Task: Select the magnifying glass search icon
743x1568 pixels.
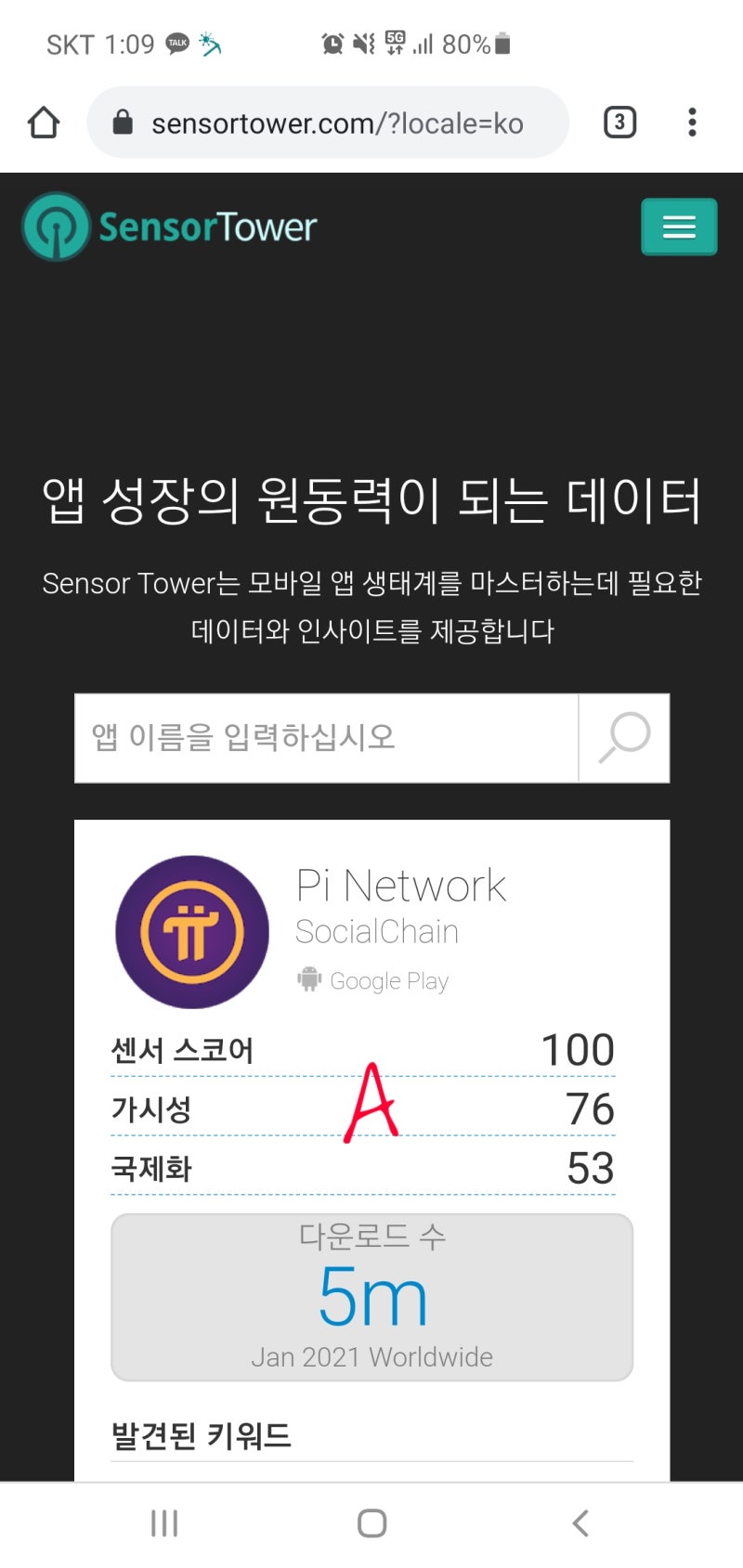Action: tap(622, 737)
